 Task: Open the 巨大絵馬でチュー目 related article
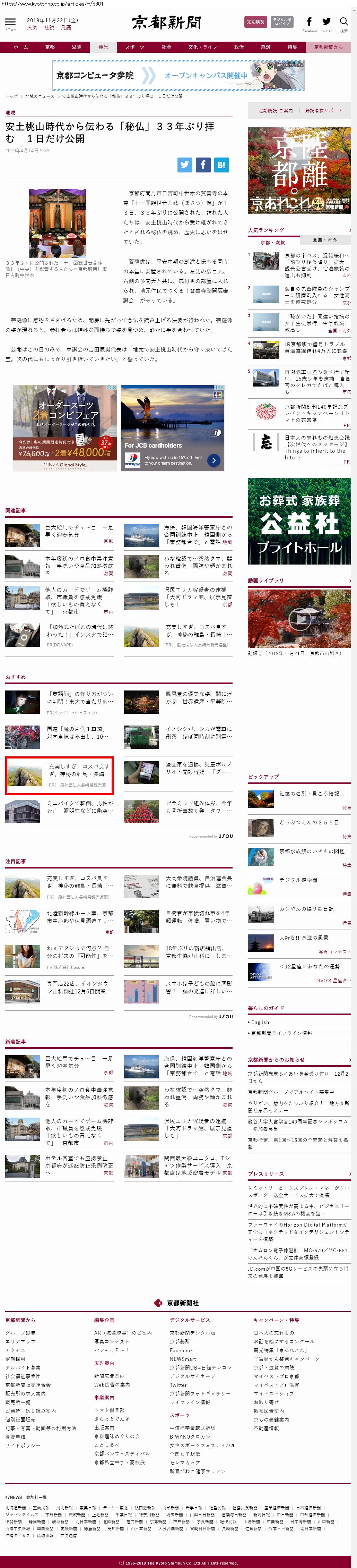tap(78, 531)
